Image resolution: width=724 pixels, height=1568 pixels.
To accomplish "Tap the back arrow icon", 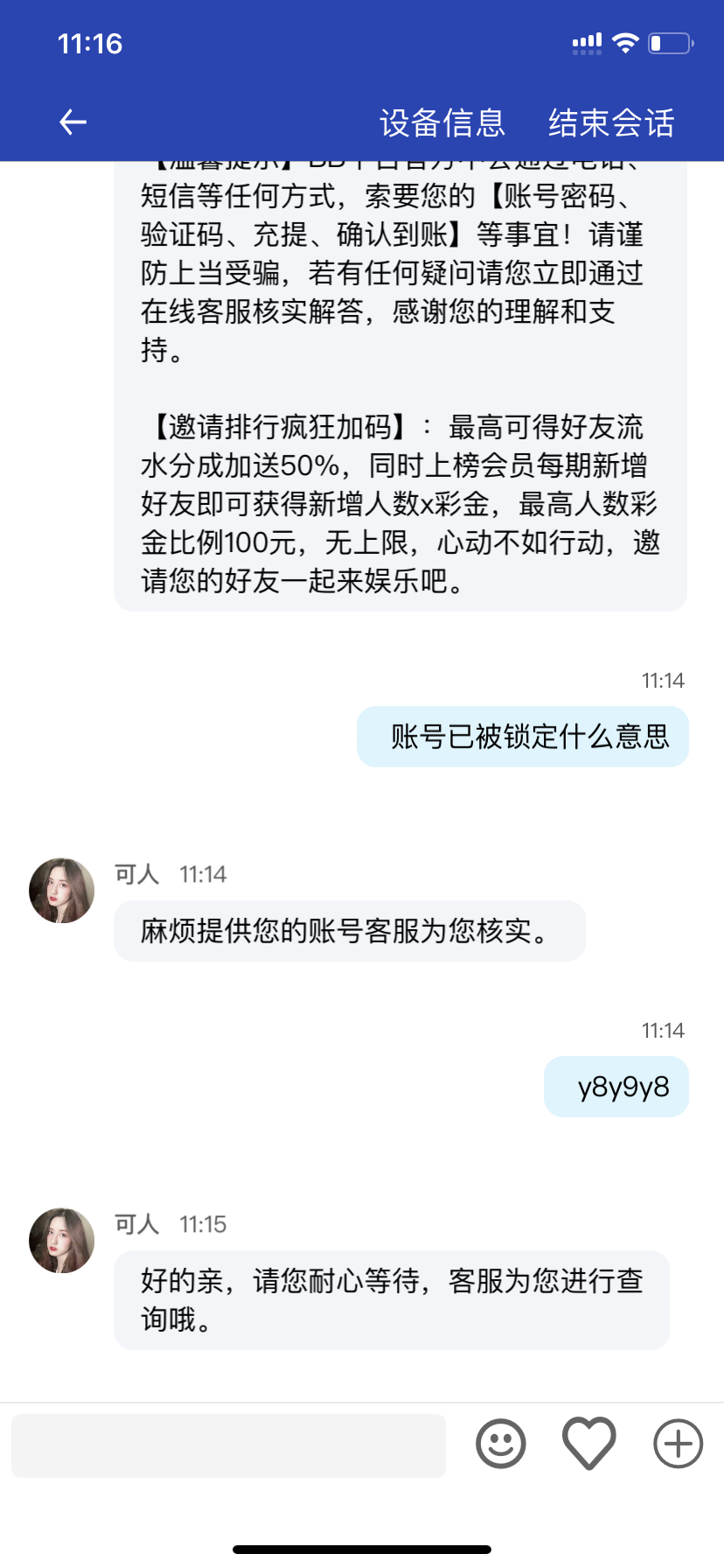I will (73, 122).
